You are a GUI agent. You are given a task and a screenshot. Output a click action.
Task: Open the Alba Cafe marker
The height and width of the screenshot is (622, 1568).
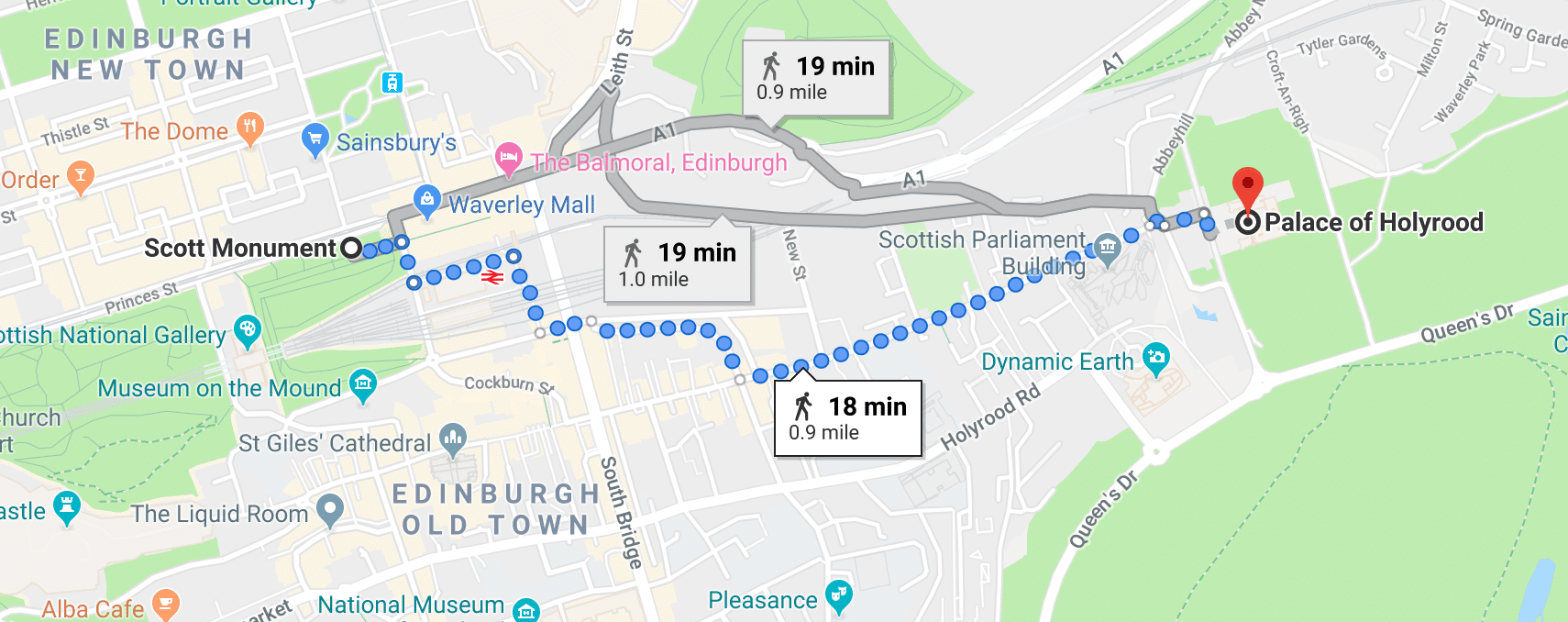point(166,604)
